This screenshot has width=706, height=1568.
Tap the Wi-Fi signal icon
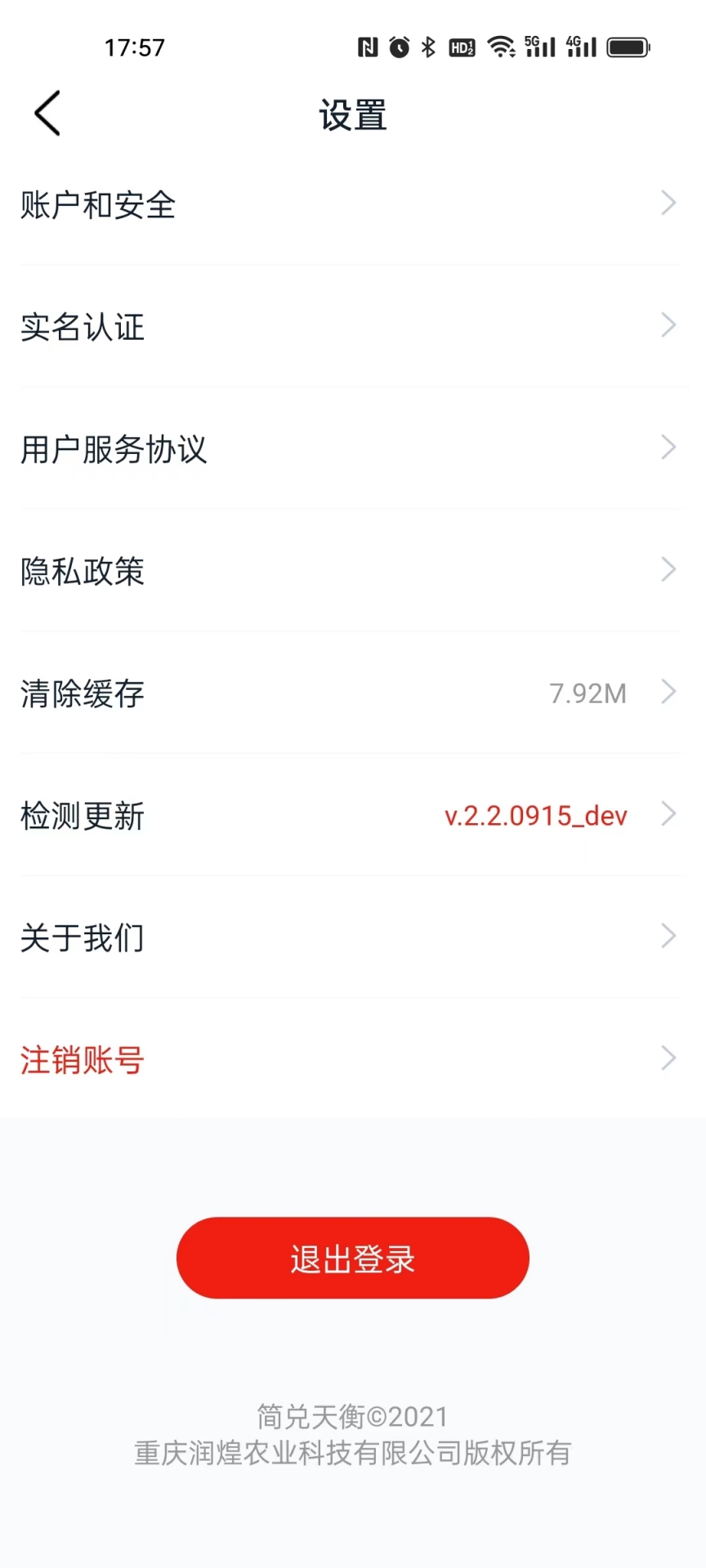[x=502, y=47]
